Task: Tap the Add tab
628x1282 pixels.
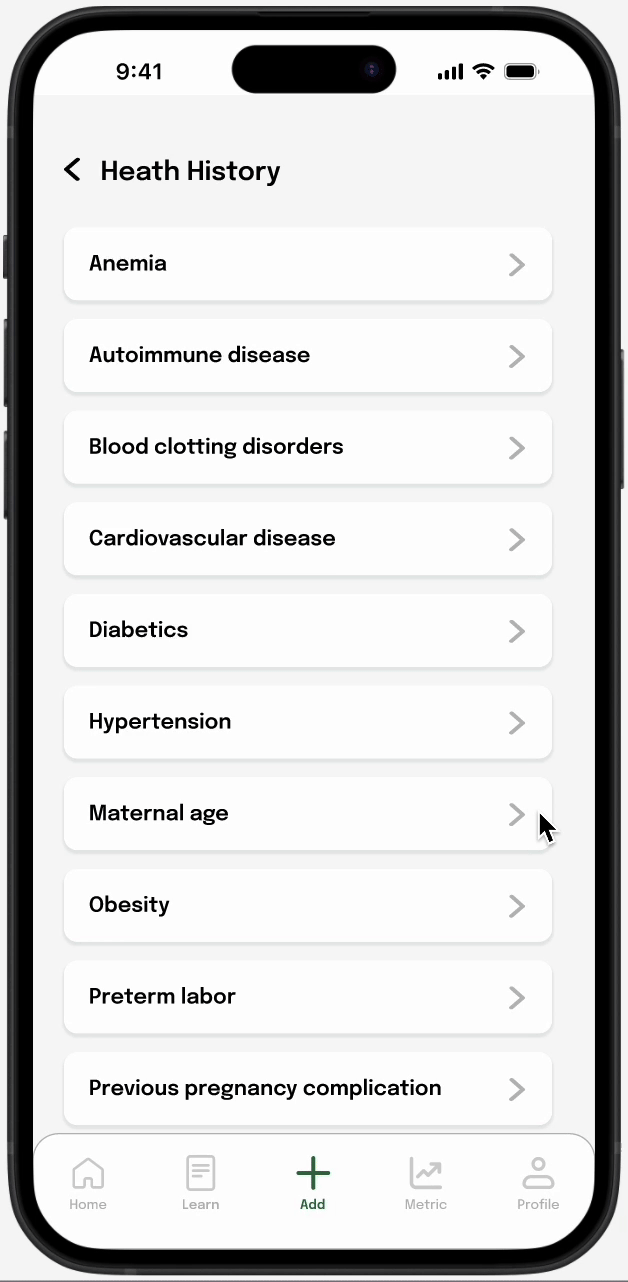Action: point(313,1183)
